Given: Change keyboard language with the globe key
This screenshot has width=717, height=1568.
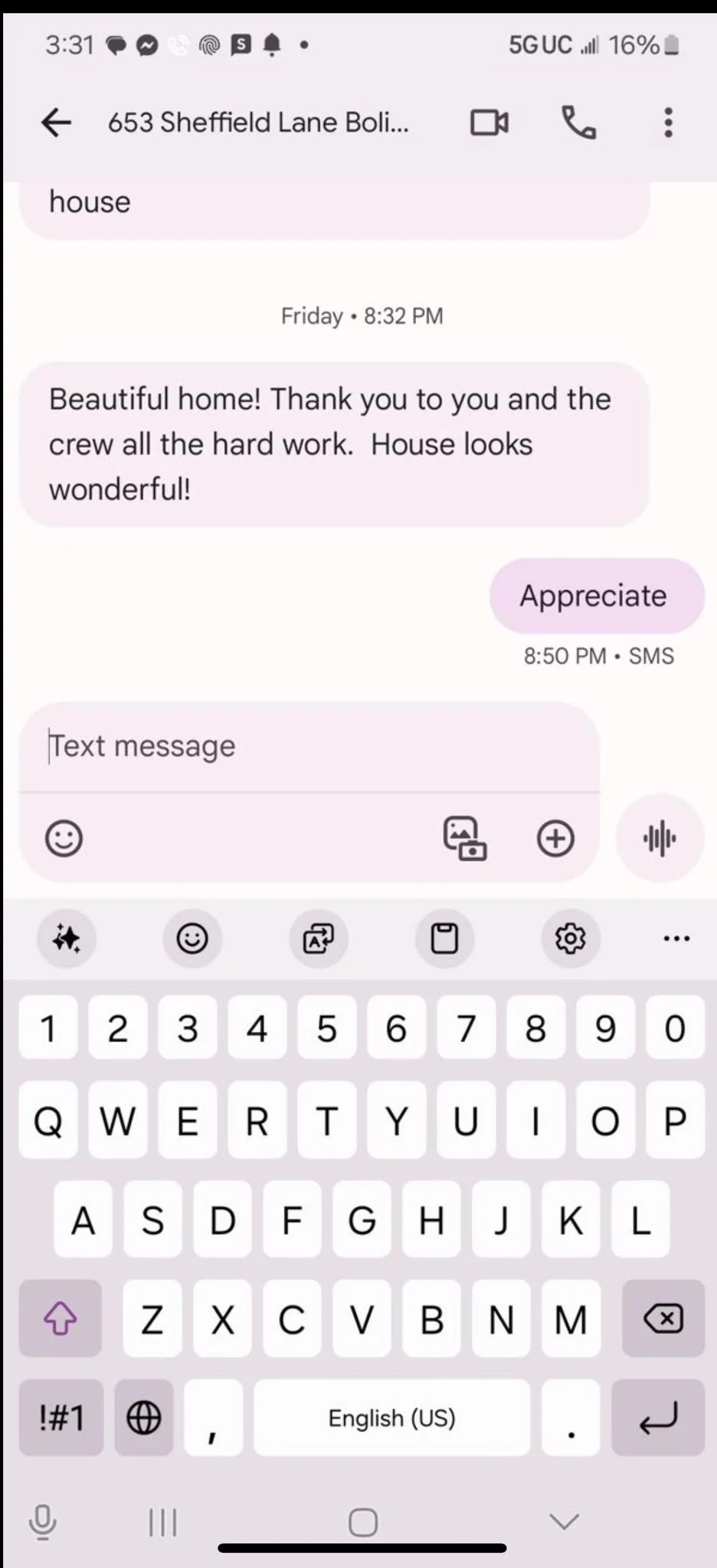Looking at the screenshot, I should click(x=143, y=1417).
